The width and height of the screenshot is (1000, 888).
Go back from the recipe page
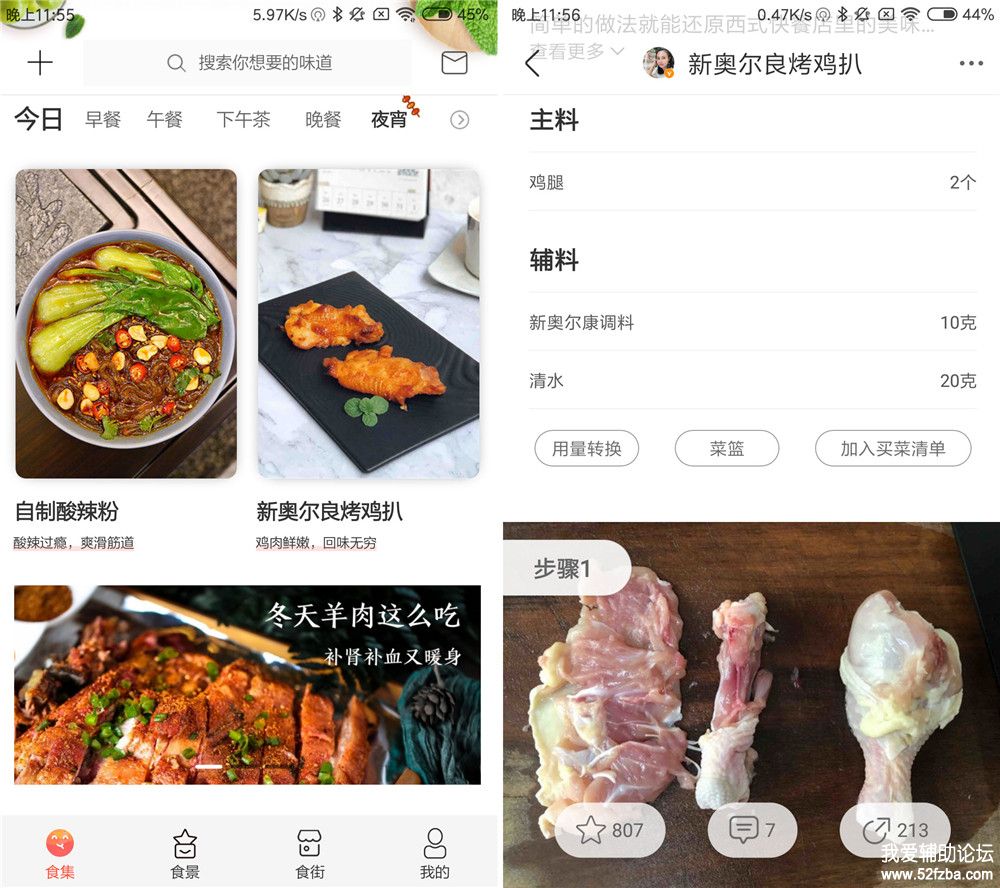532,64
